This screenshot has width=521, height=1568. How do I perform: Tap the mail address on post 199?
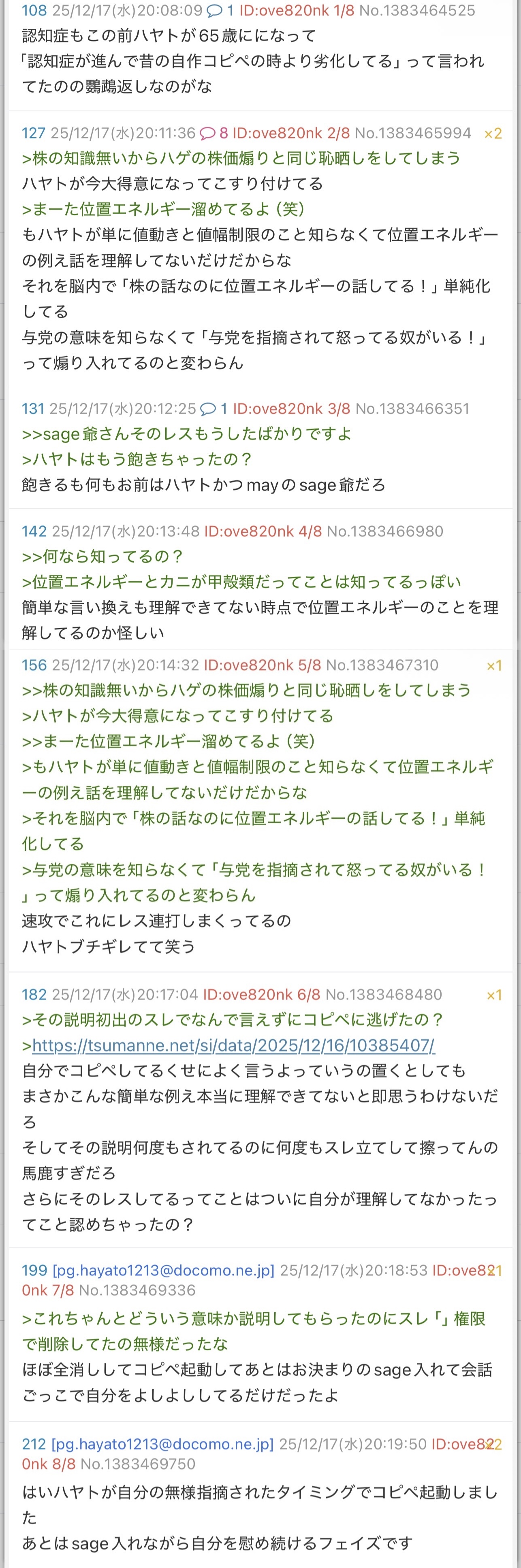(163, 1271)
